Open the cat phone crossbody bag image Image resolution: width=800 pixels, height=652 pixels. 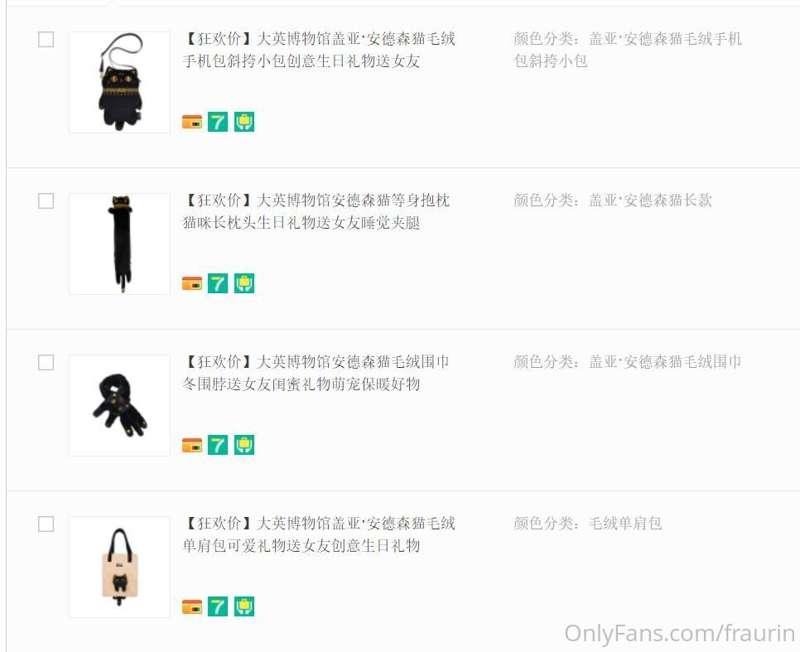(x=119, y=82)
